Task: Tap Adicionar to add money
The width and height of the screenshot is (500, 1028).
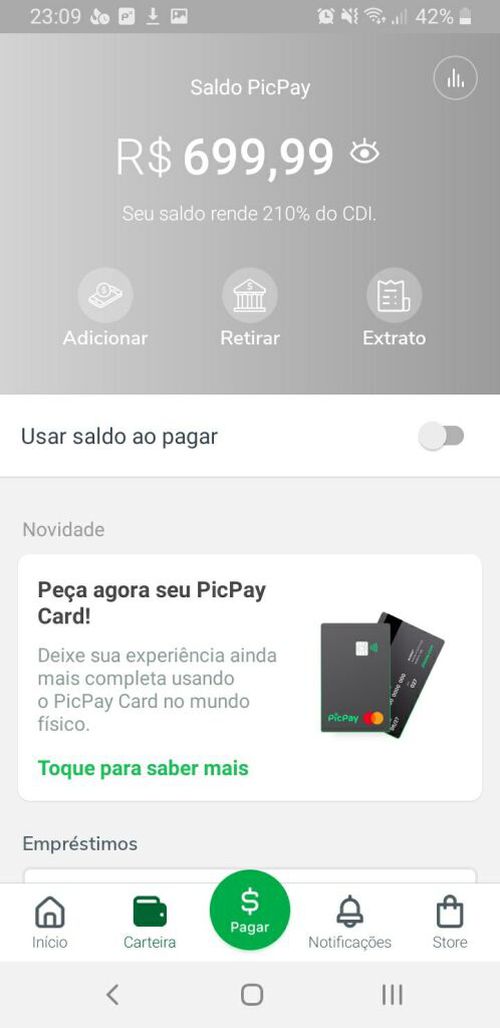Action: tap(106, 308)
